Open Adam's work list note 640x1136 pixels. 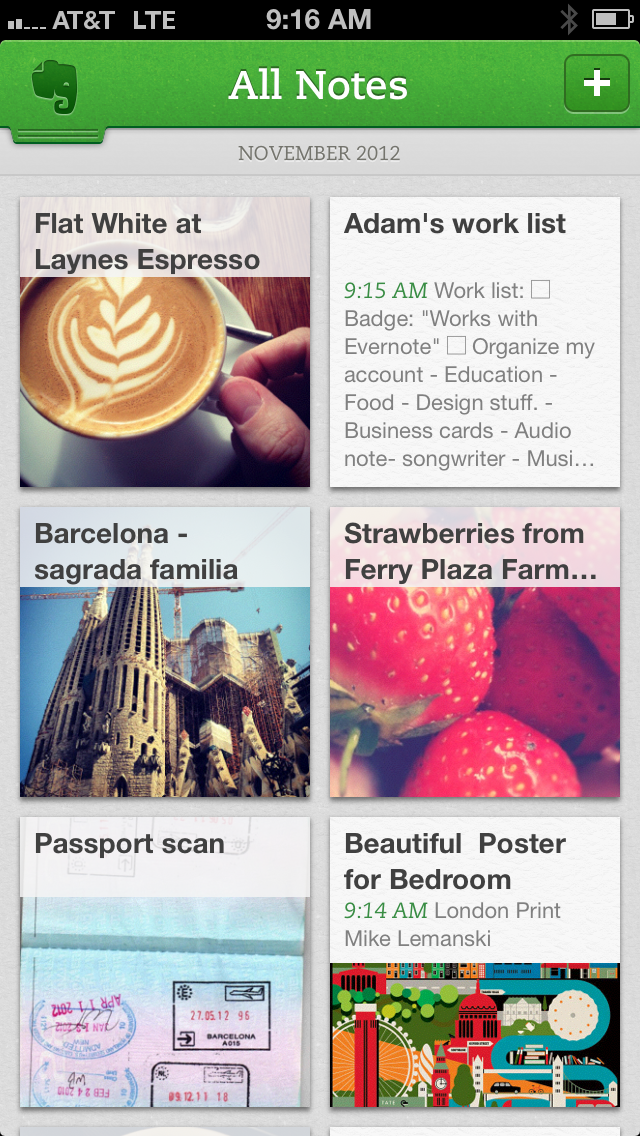475,342
